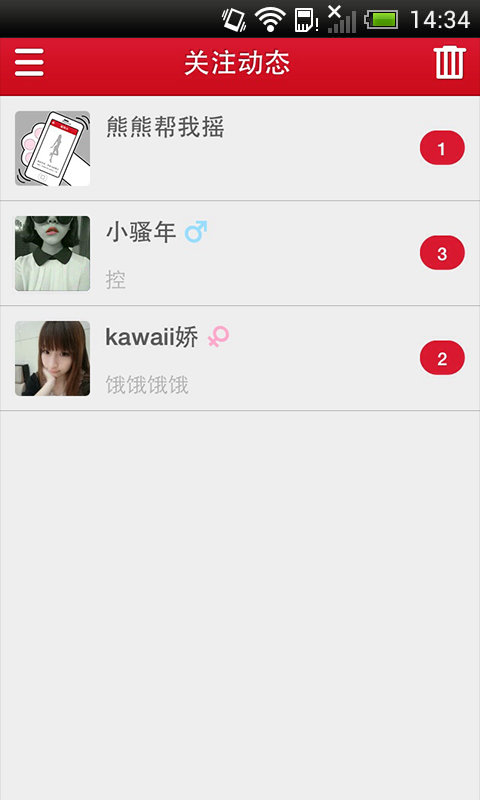
Task: Open the hamburger drawer menu
Action: click(x=29, y=63)
